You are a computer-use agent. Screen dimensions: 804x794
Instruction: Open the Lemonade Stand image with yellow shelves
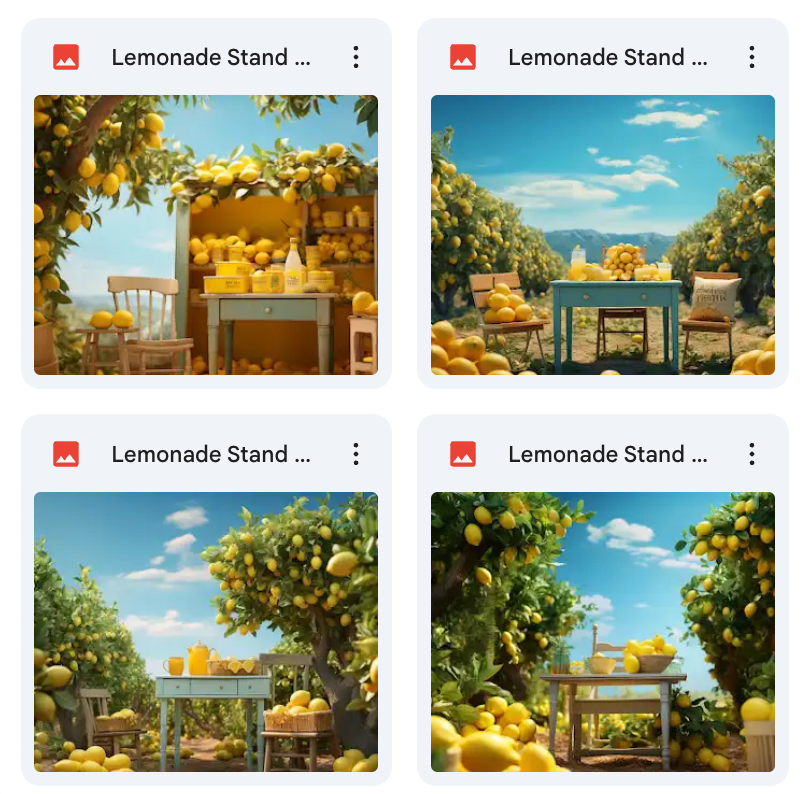point(206,235)
